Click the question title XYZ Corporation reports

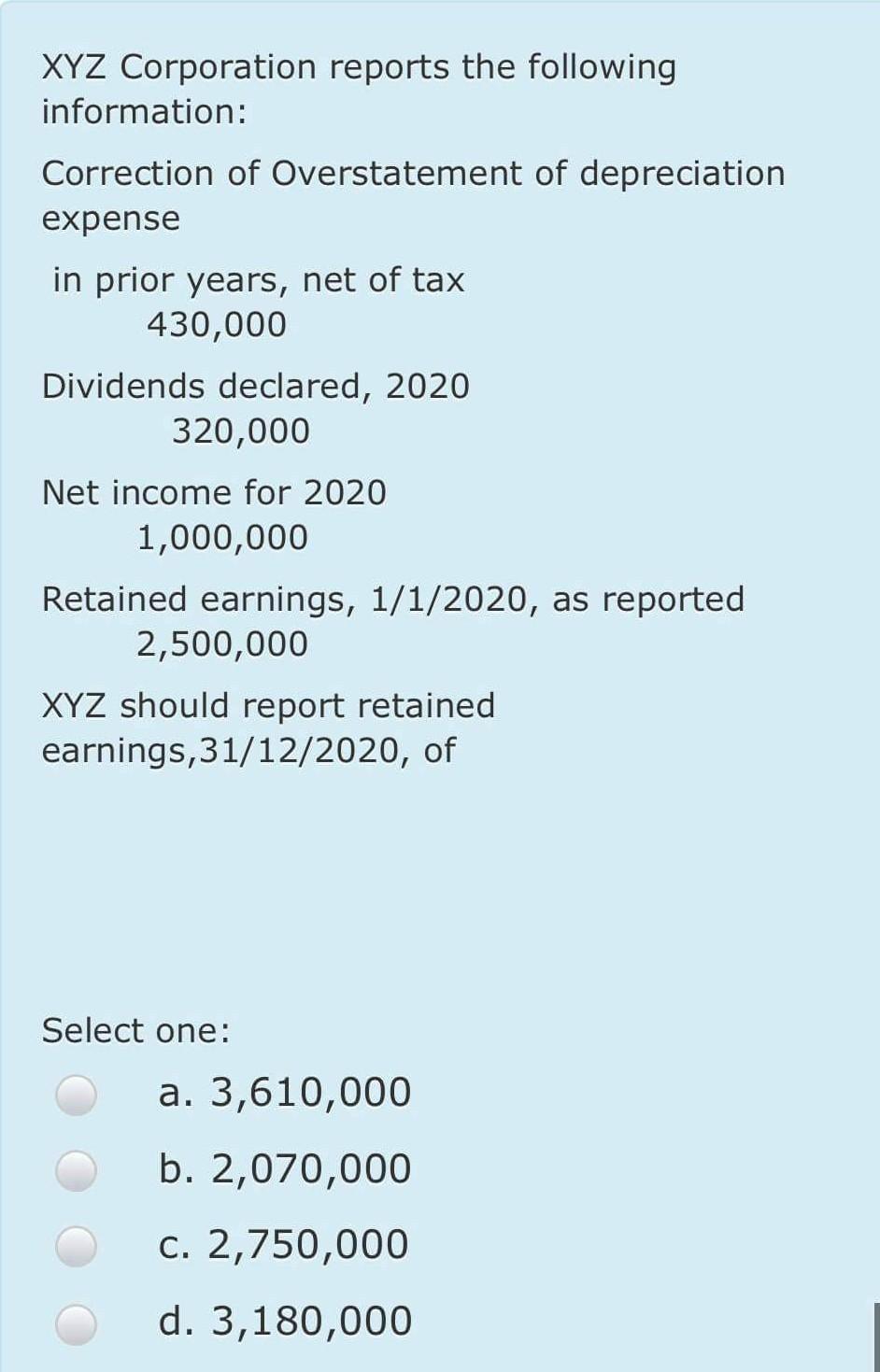point(358,67)
